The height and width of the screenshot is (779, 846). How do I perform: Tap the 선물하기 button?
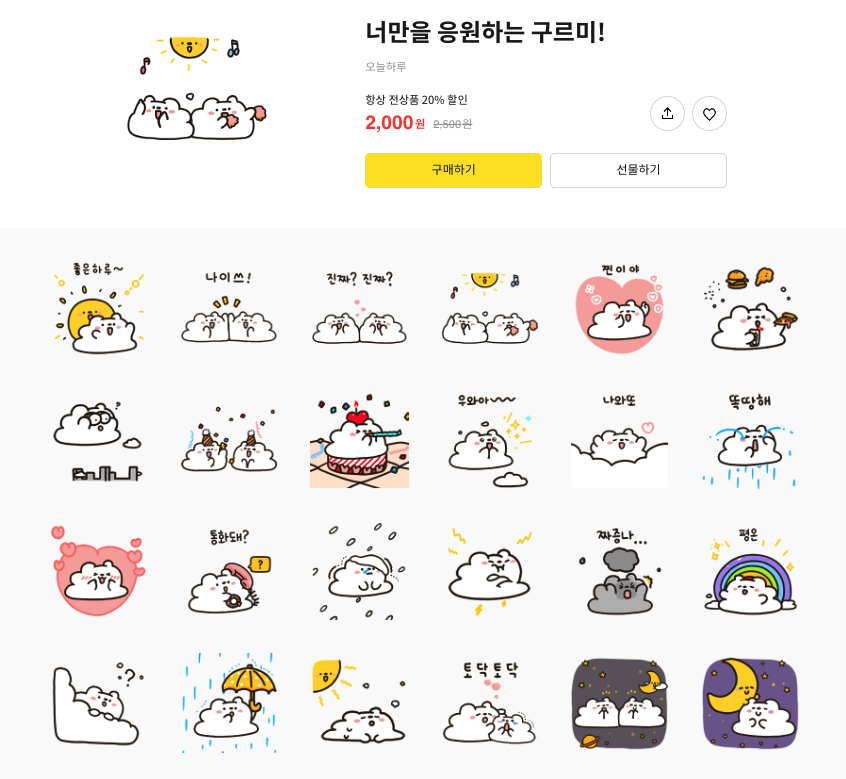pos(638,170)
